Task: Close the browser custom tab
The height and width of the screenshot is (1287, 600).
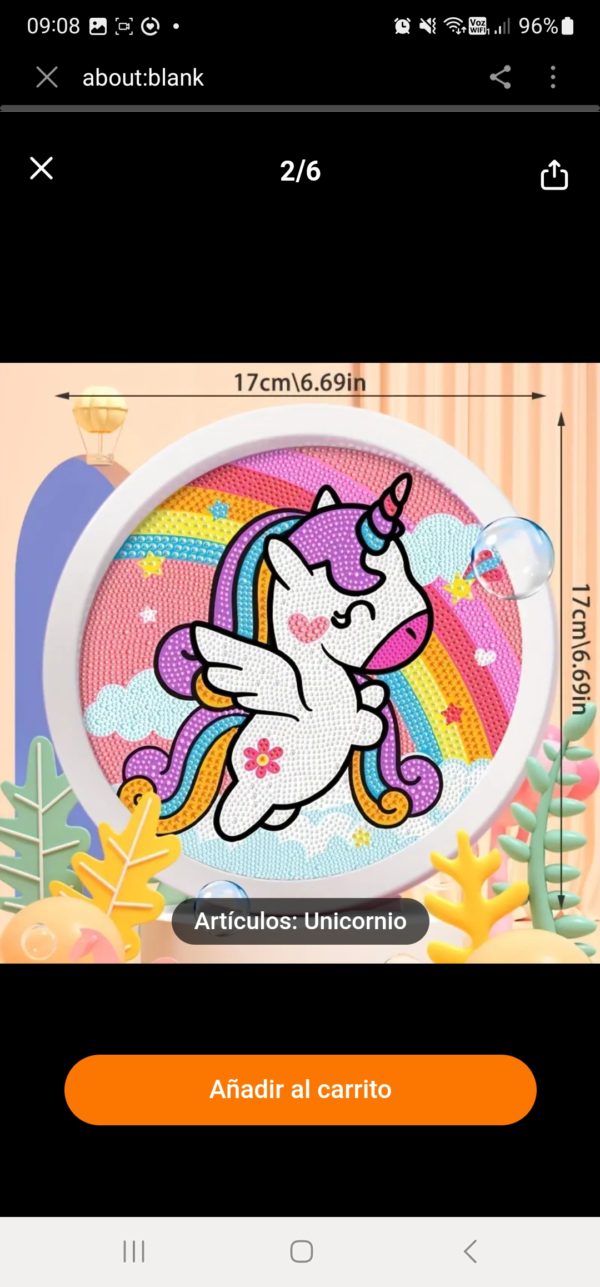Action: pos(47,78)
